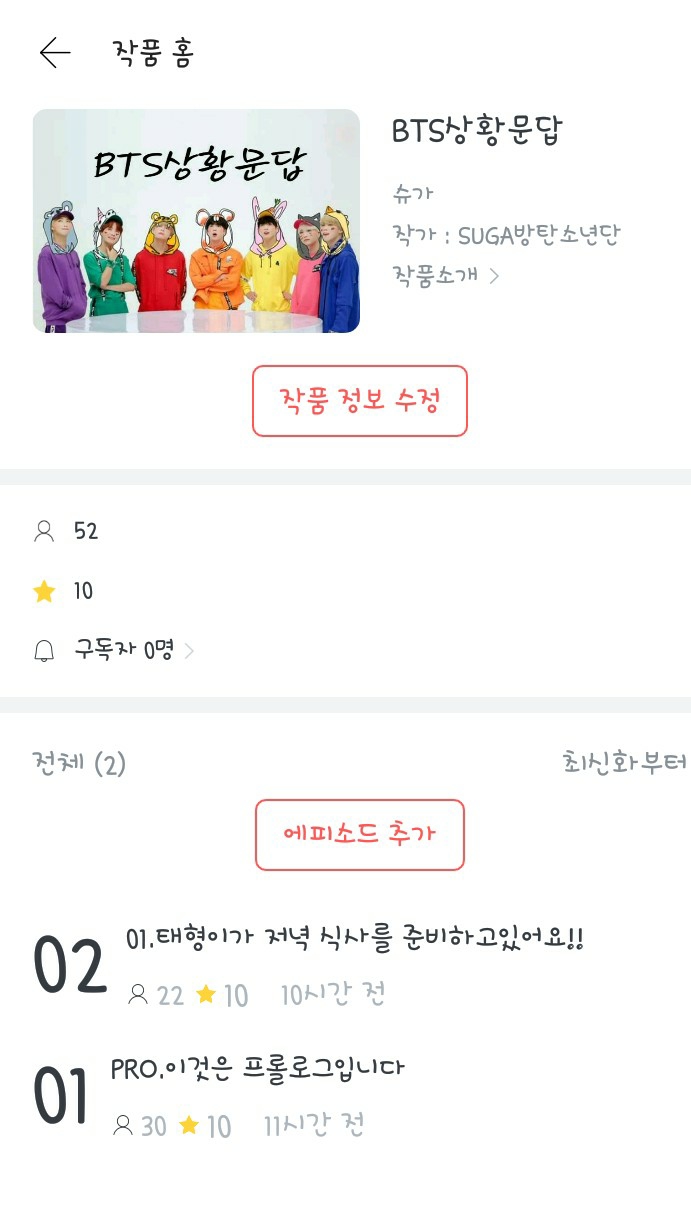This screenshot has width=691, height=1229.
Task: View the 구독자 0명 subscriber list
Action: tap(114, 651)
